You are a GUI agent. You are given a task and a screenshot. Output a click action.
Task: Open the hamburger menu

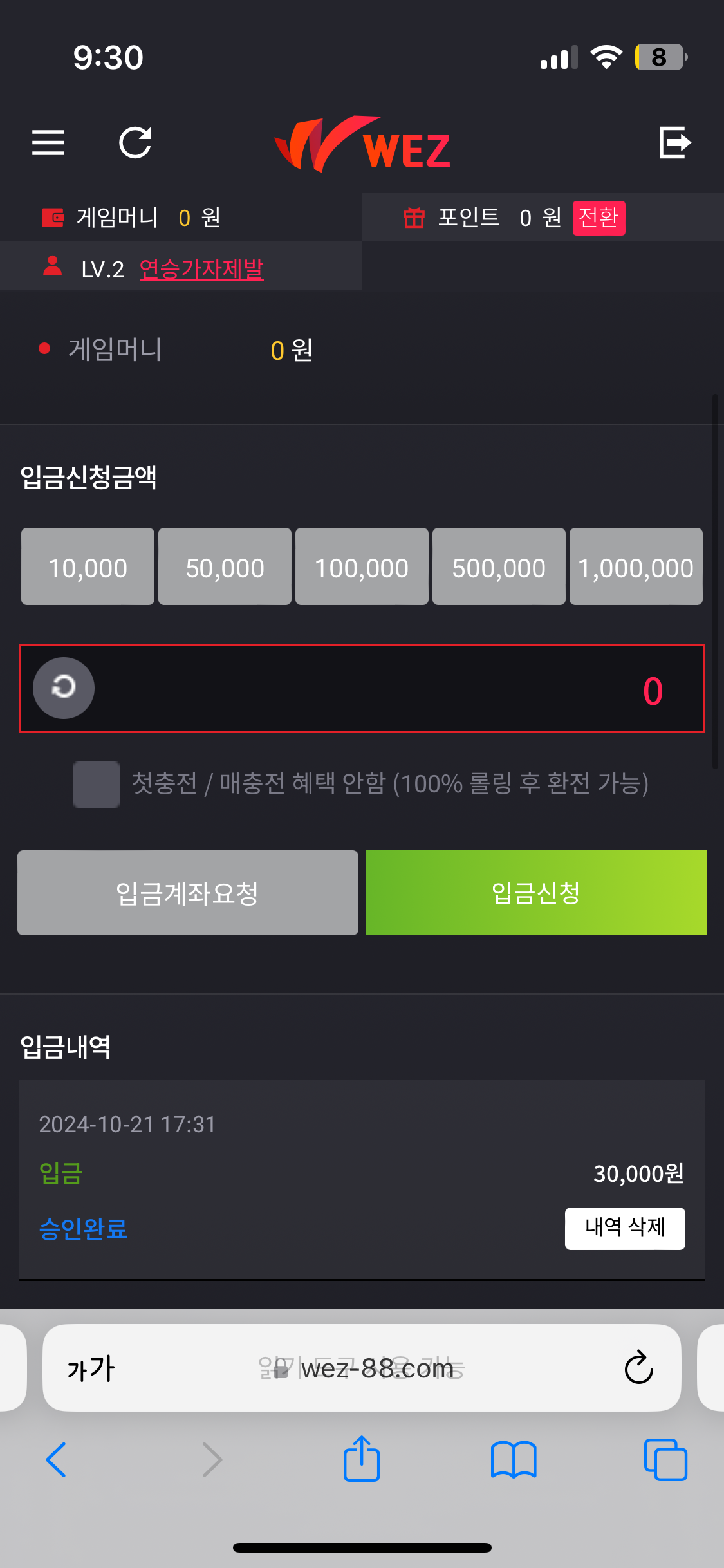coord(48,142)
